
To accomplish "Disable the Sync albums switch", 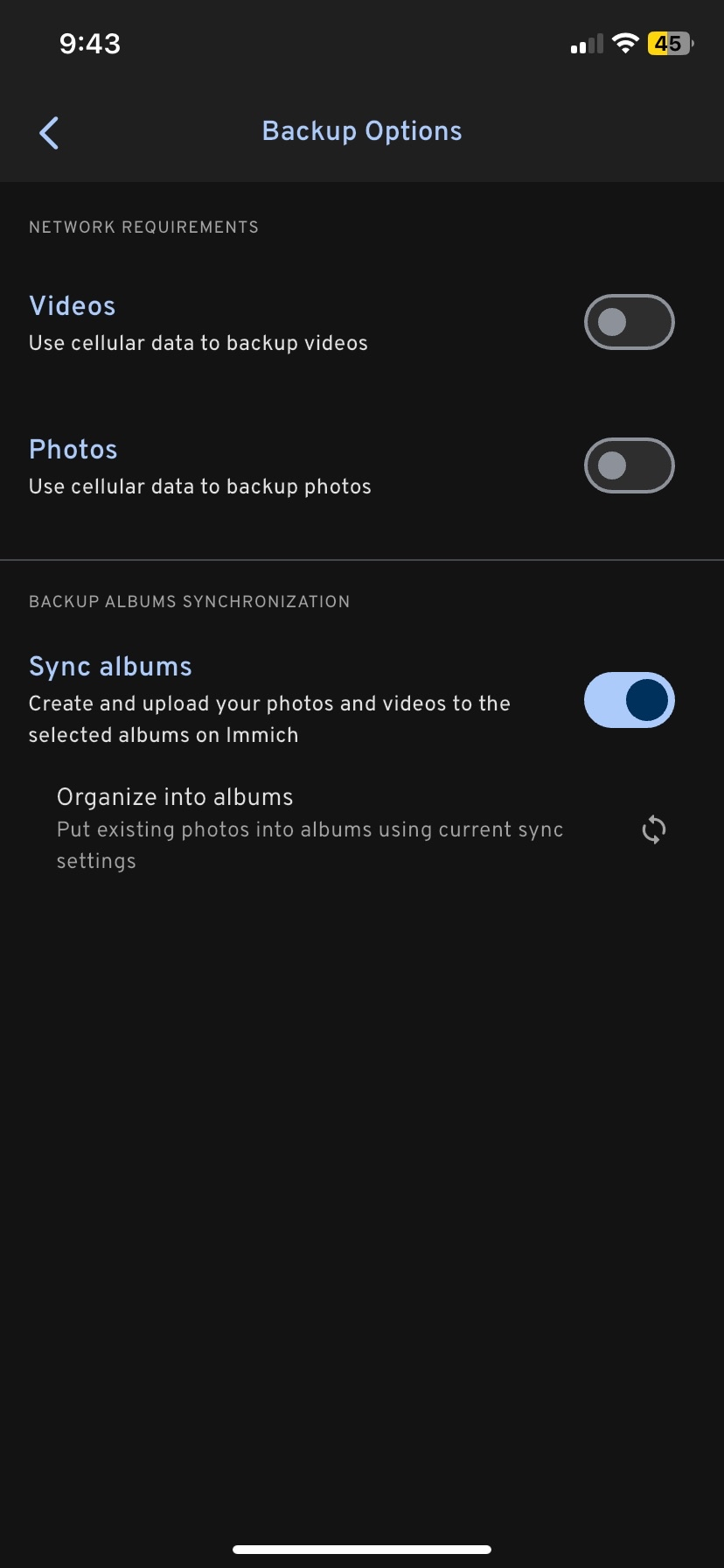I will point(629,700).
